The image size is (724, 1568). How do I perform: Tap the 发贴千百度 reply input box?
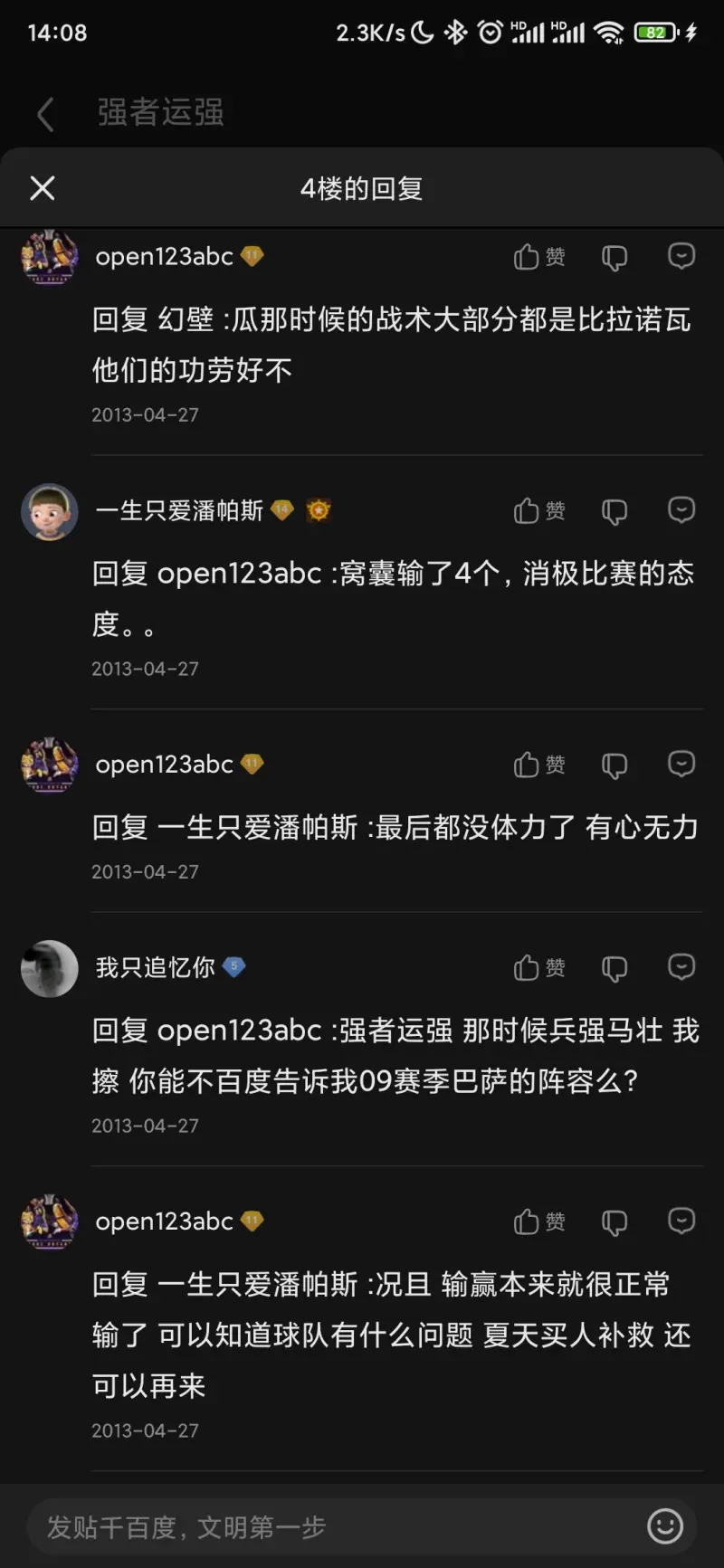335,1527
